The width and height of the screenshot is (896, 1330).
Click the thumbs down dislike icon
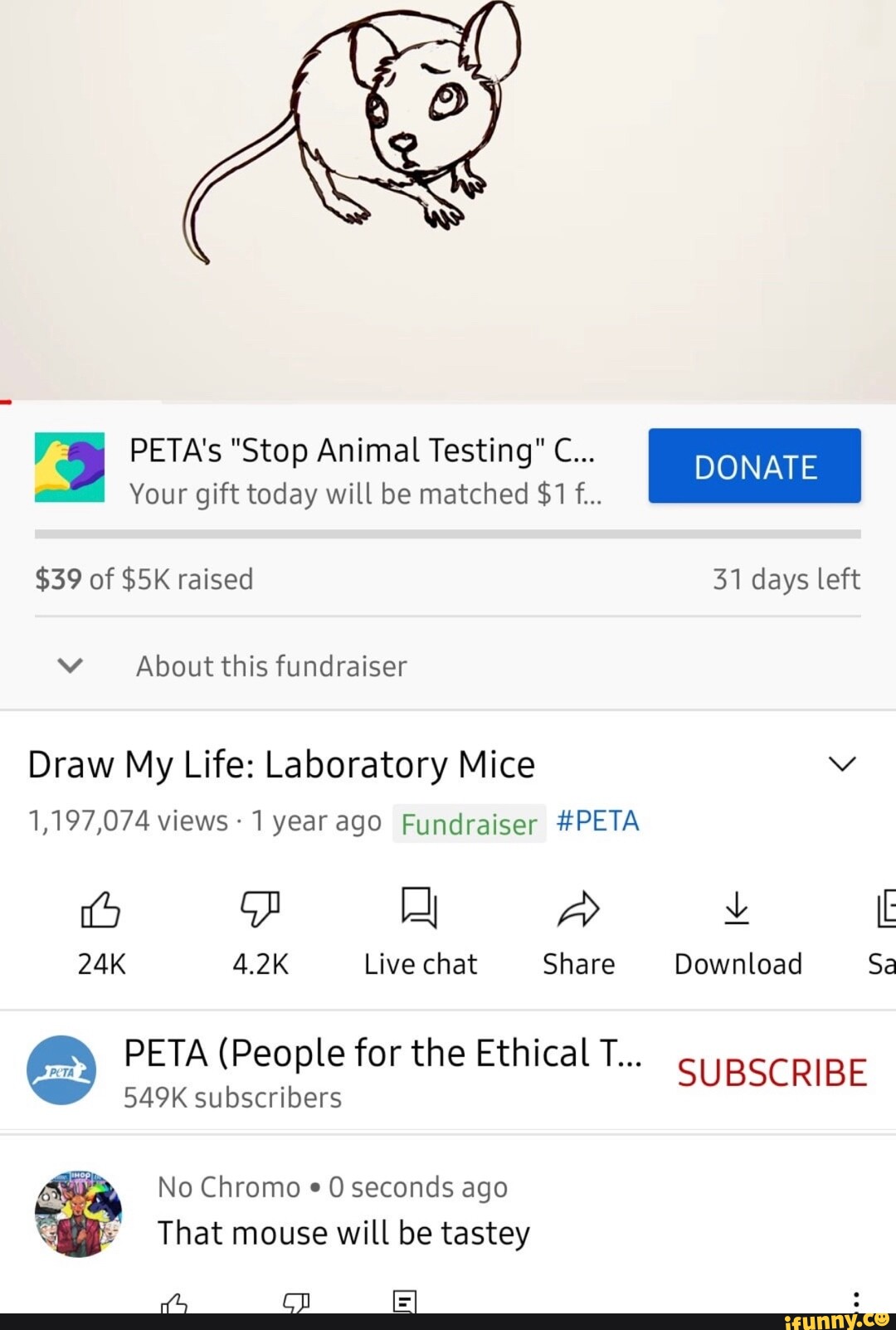coord(260,909)
